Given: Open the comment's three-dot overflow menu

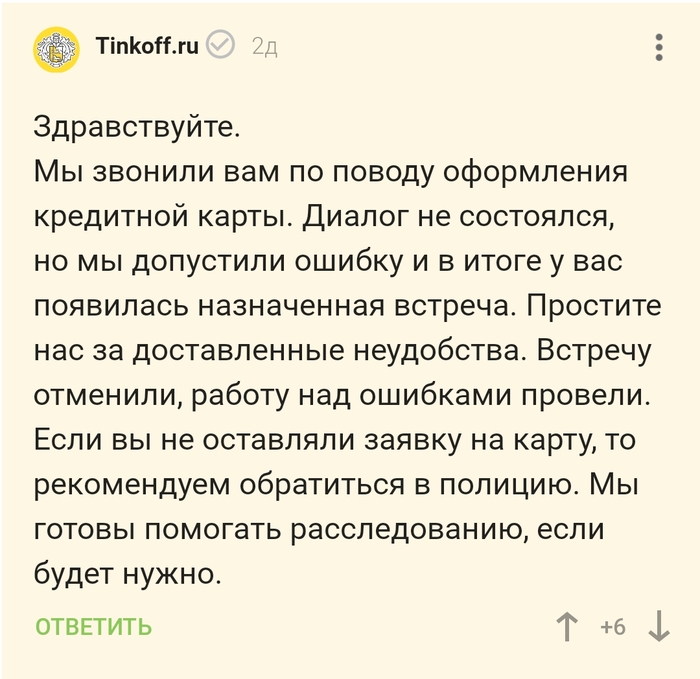Looking at the screenshot, I should (659, 47).
